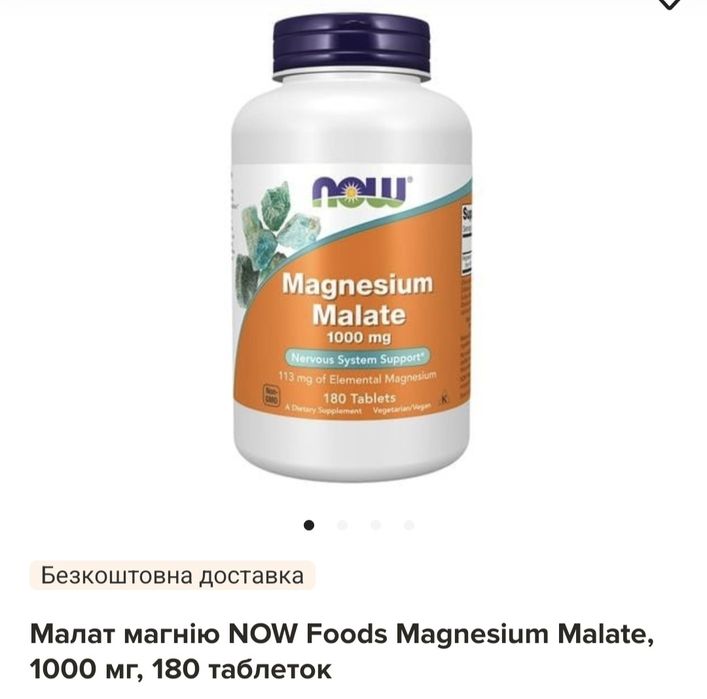707x699 pixels.
Task: Open the Magnesium Malate product photo
Action: [352, 250]
